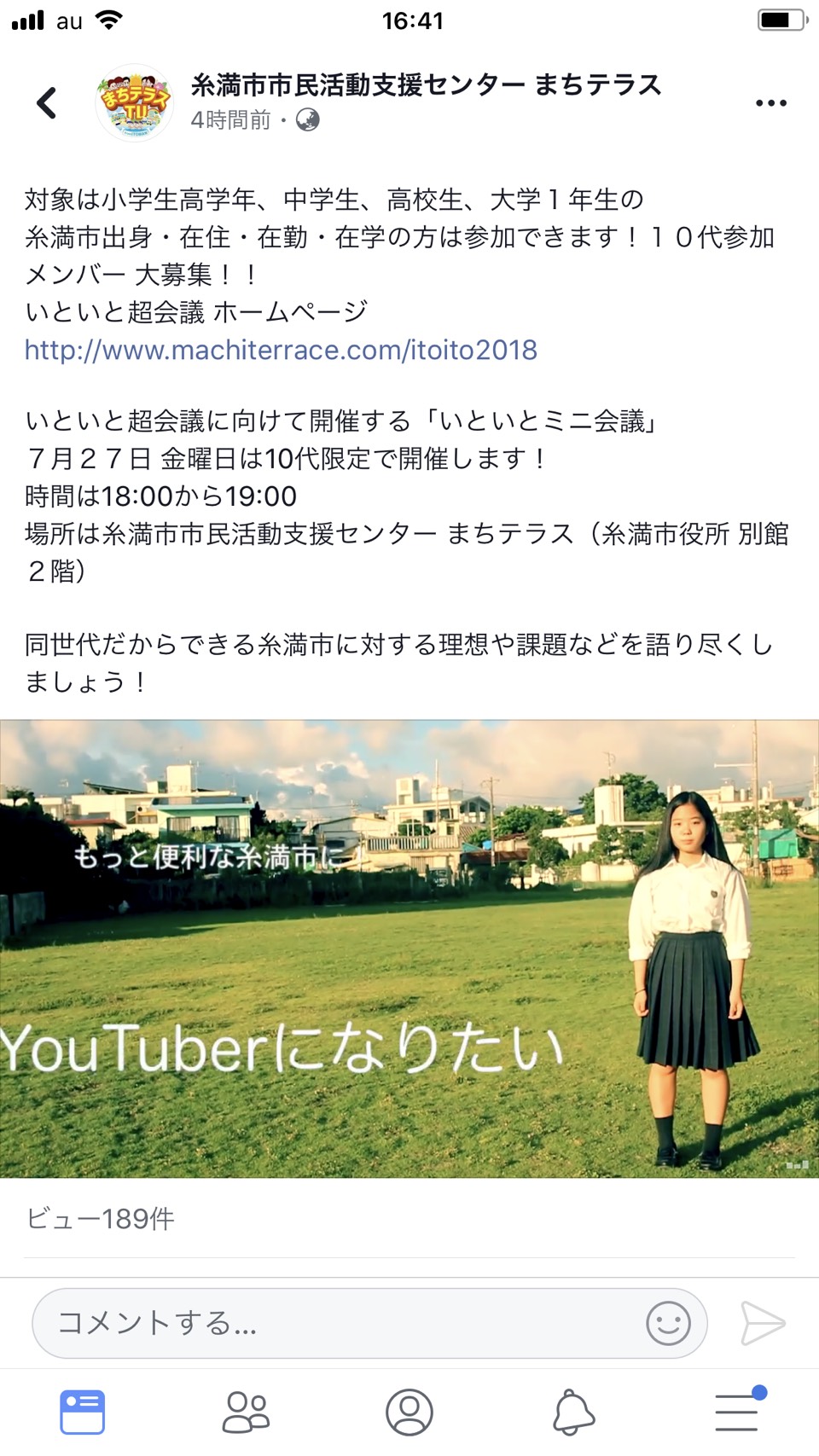Play the YouTuberになりたい video
Viewport: 819px width, 1456px height.
409,948
